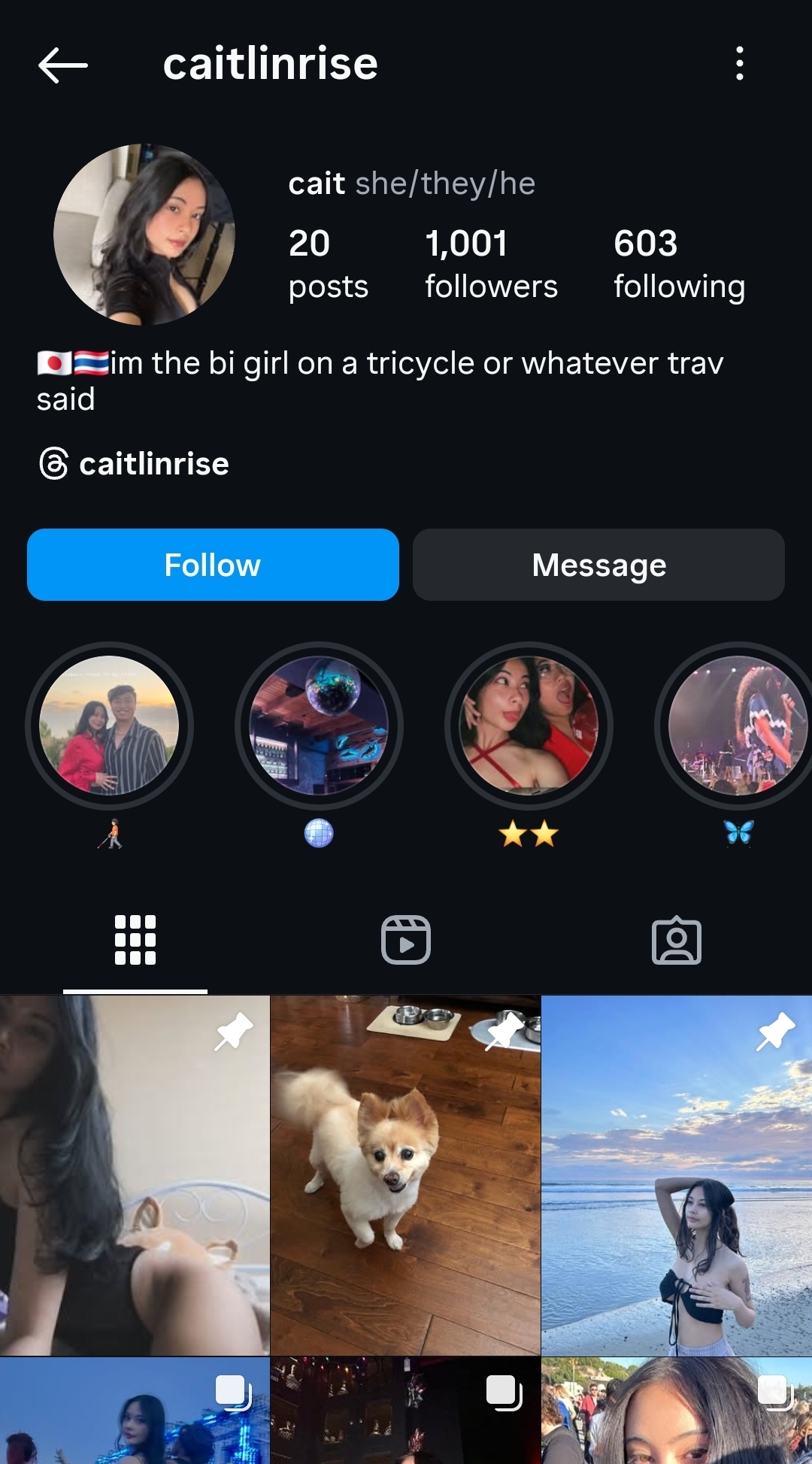Open the 1,001 followers list
Image resolution: width=812 pixels, height=1464 pixels.
click(491, 265)
